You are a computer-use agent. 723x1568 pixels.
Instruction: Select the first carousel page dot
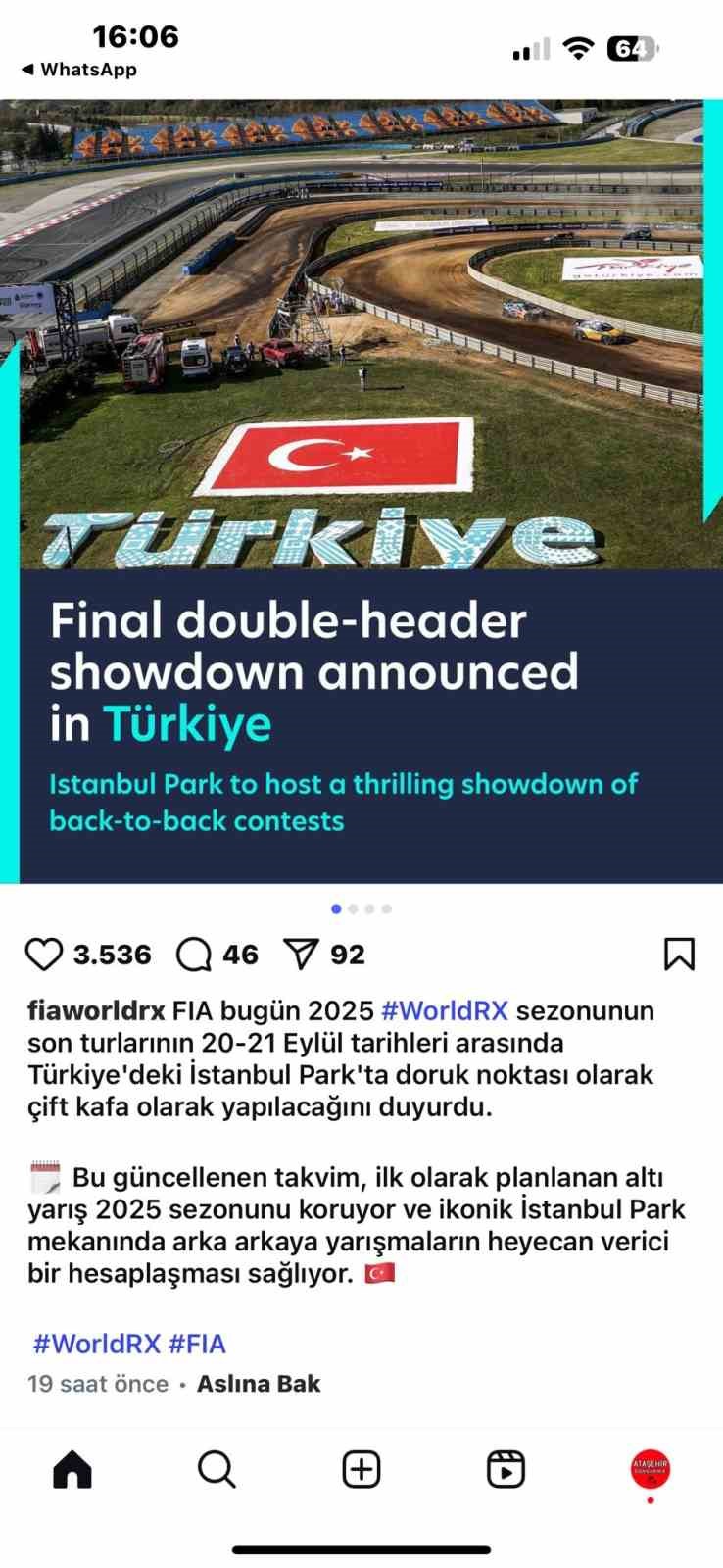336,909
